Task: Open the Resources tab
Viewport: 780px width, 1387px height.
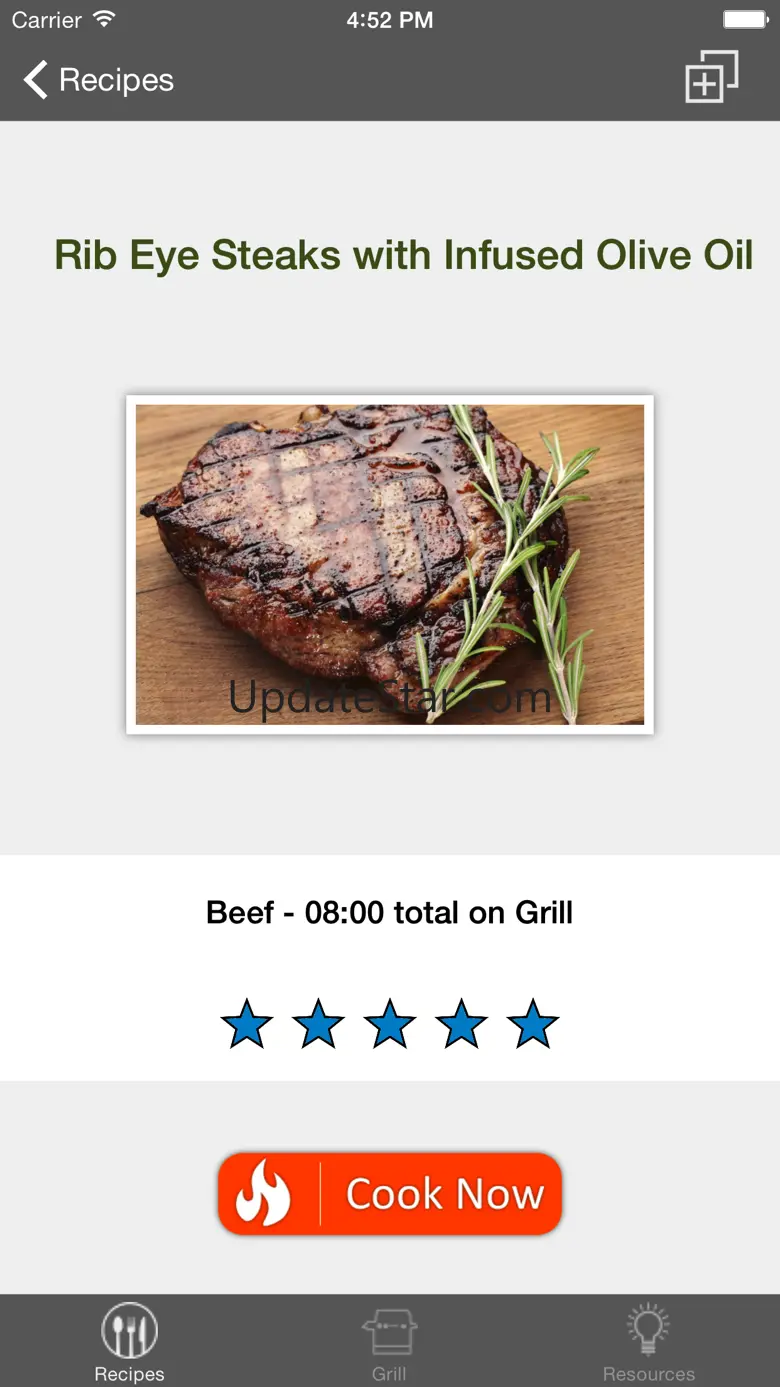Action: (648, 1342)
